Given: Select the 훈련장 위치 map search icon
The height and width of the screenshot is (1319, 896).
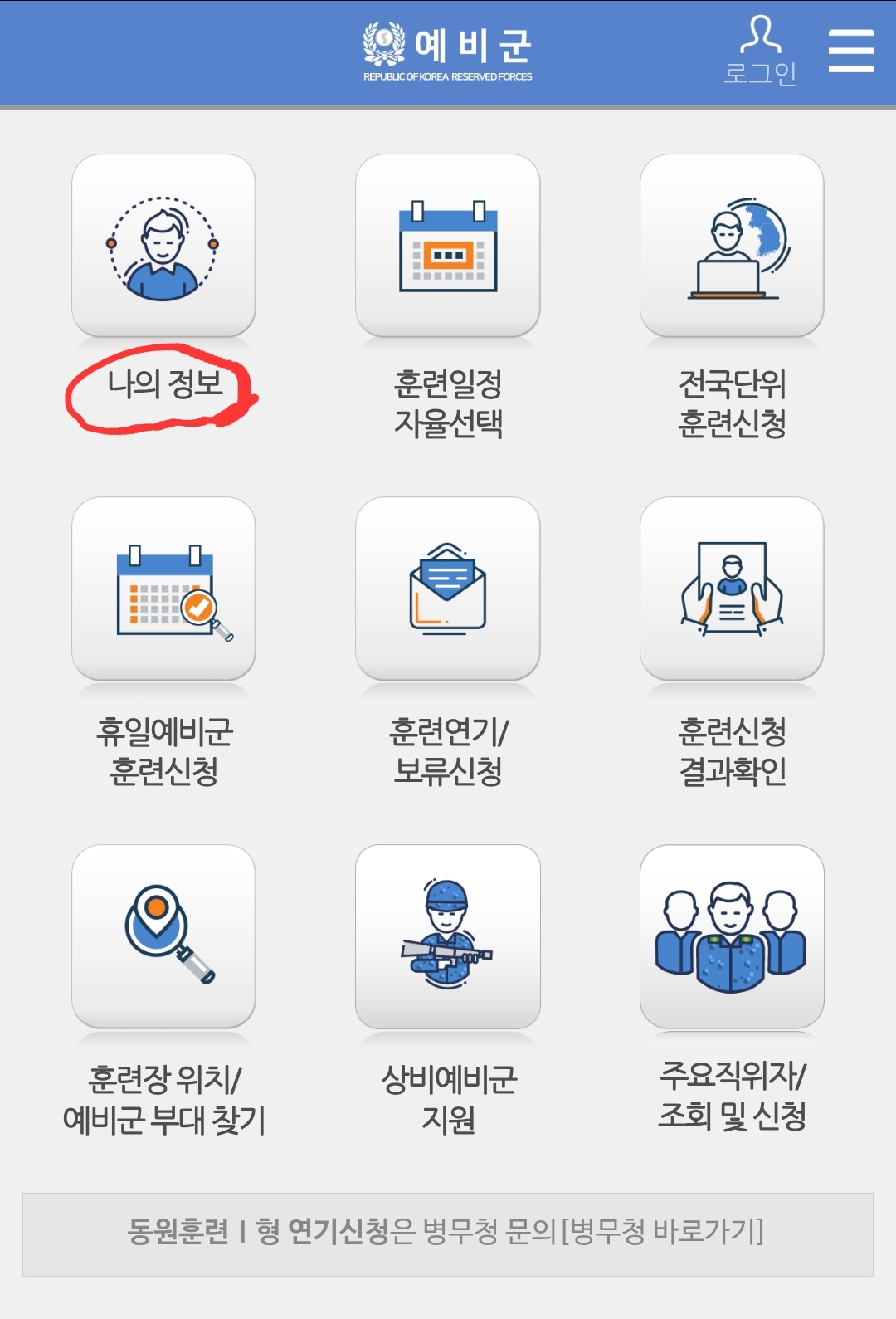Looking at the screenshot, I should coord(163,938).
